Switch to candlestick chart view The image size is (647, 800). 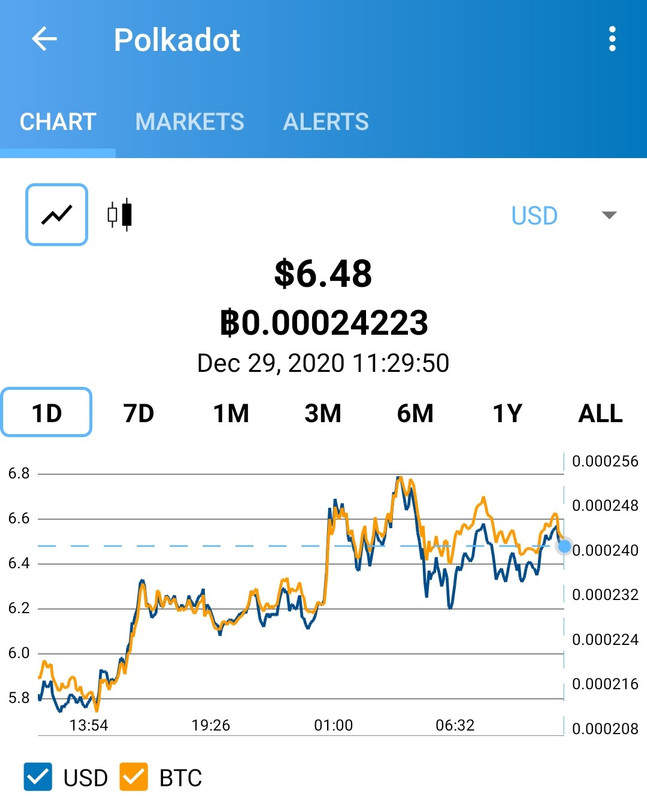point(120,215)
